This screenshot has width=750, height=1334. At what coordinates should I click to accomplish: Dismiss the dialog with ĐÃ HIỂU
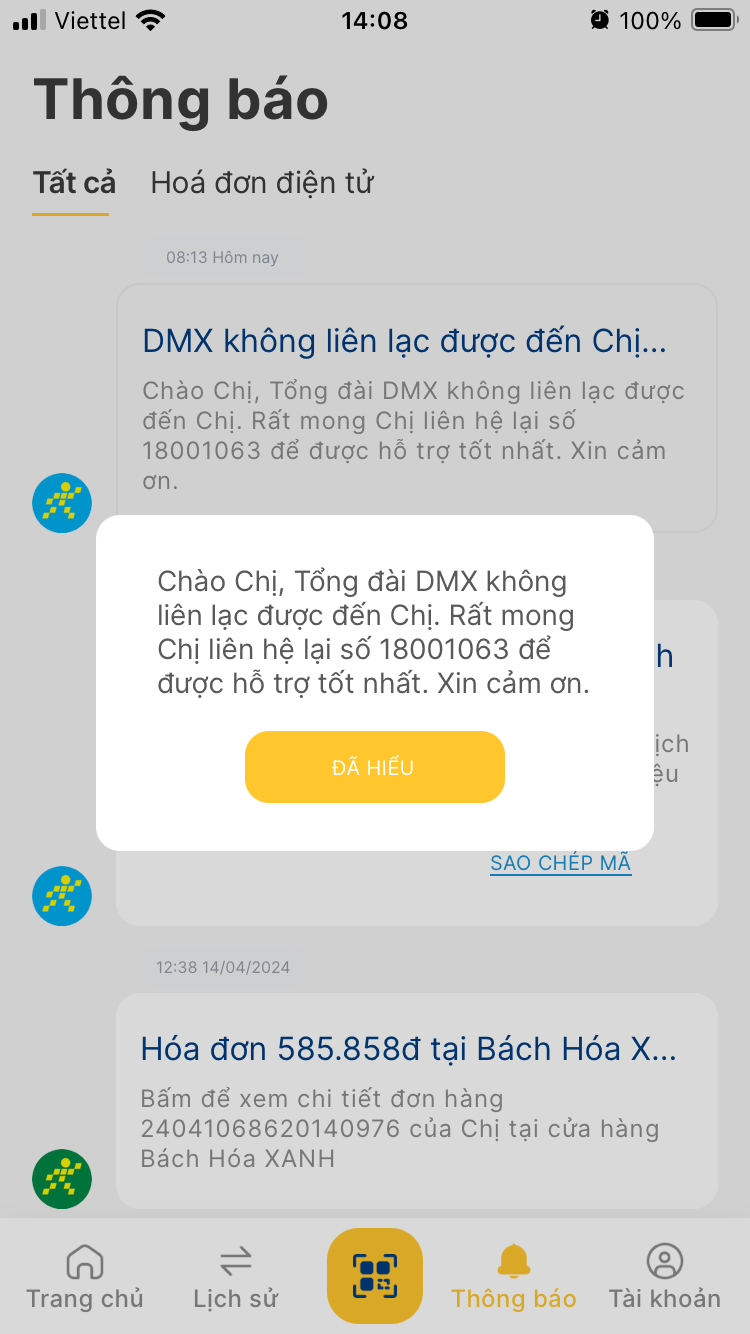click(374, 767)
